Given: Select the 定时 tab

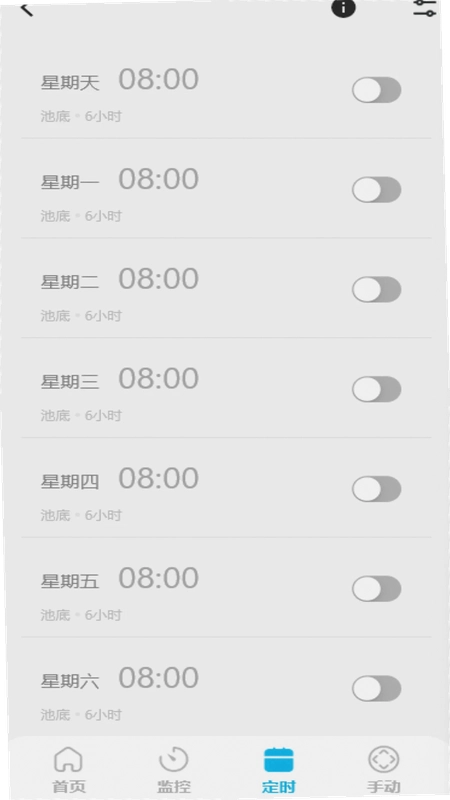Looking at the screenshot, I should [x=279, y=769].
